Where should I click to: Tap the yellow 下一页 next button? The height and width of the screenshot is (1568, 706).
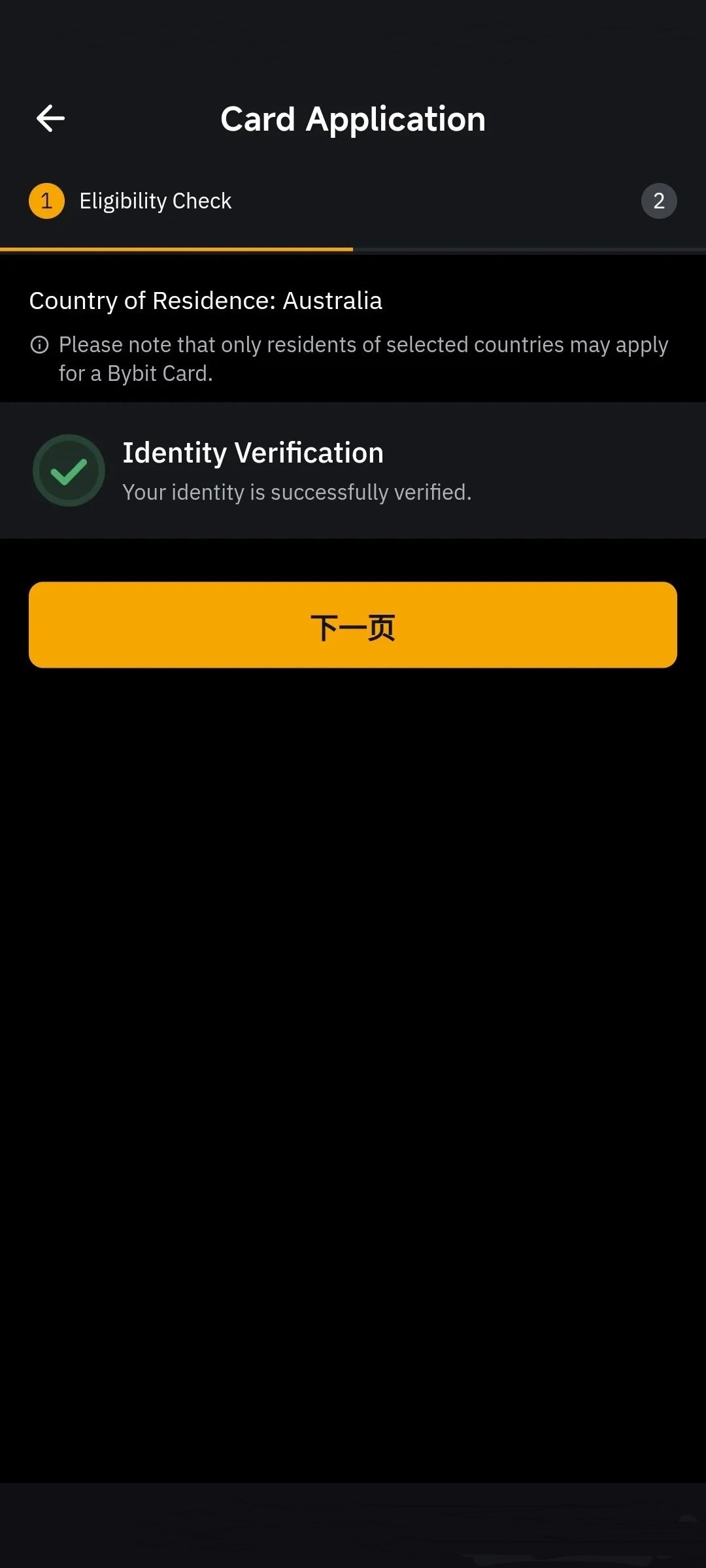(353, 625)
